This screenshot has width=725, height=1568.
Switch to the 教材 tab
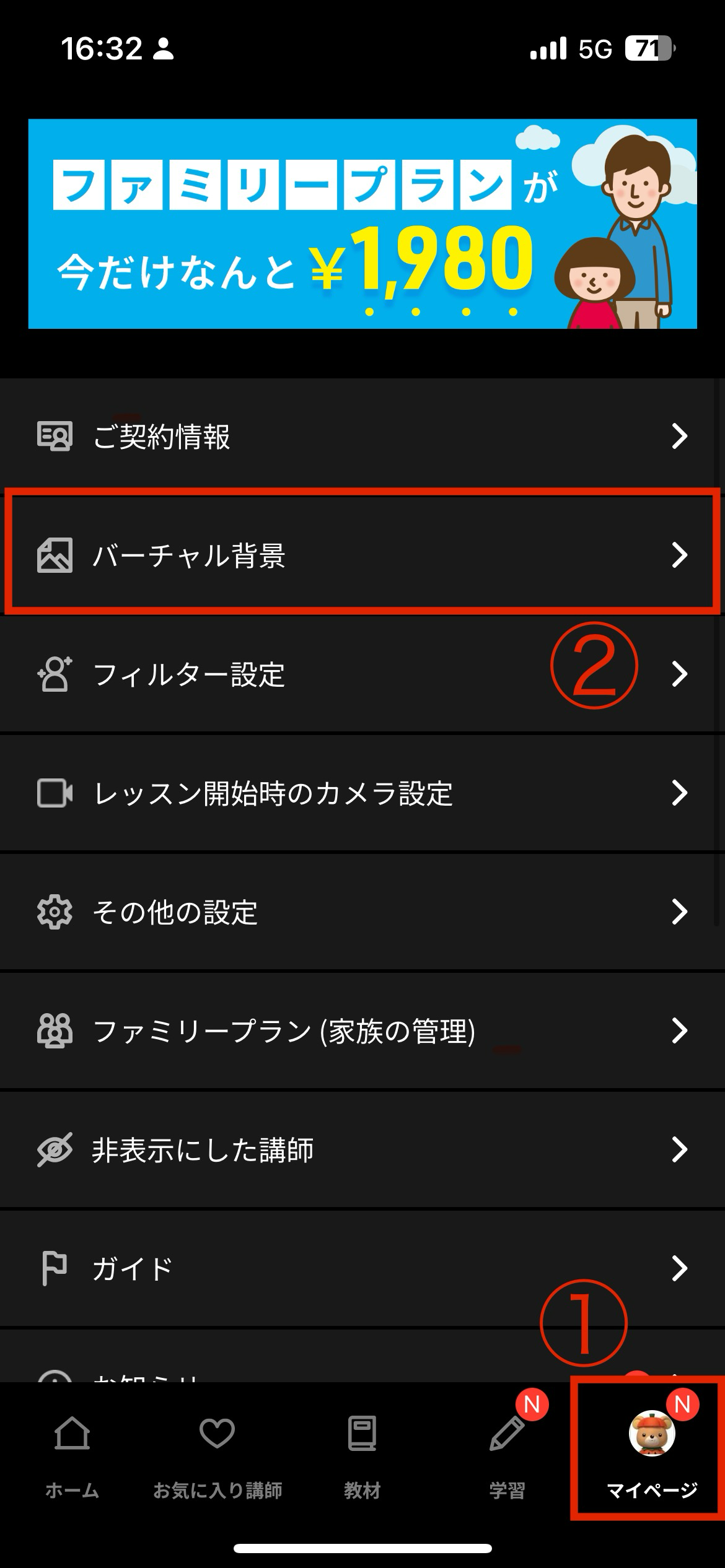tap(362, 1457)
